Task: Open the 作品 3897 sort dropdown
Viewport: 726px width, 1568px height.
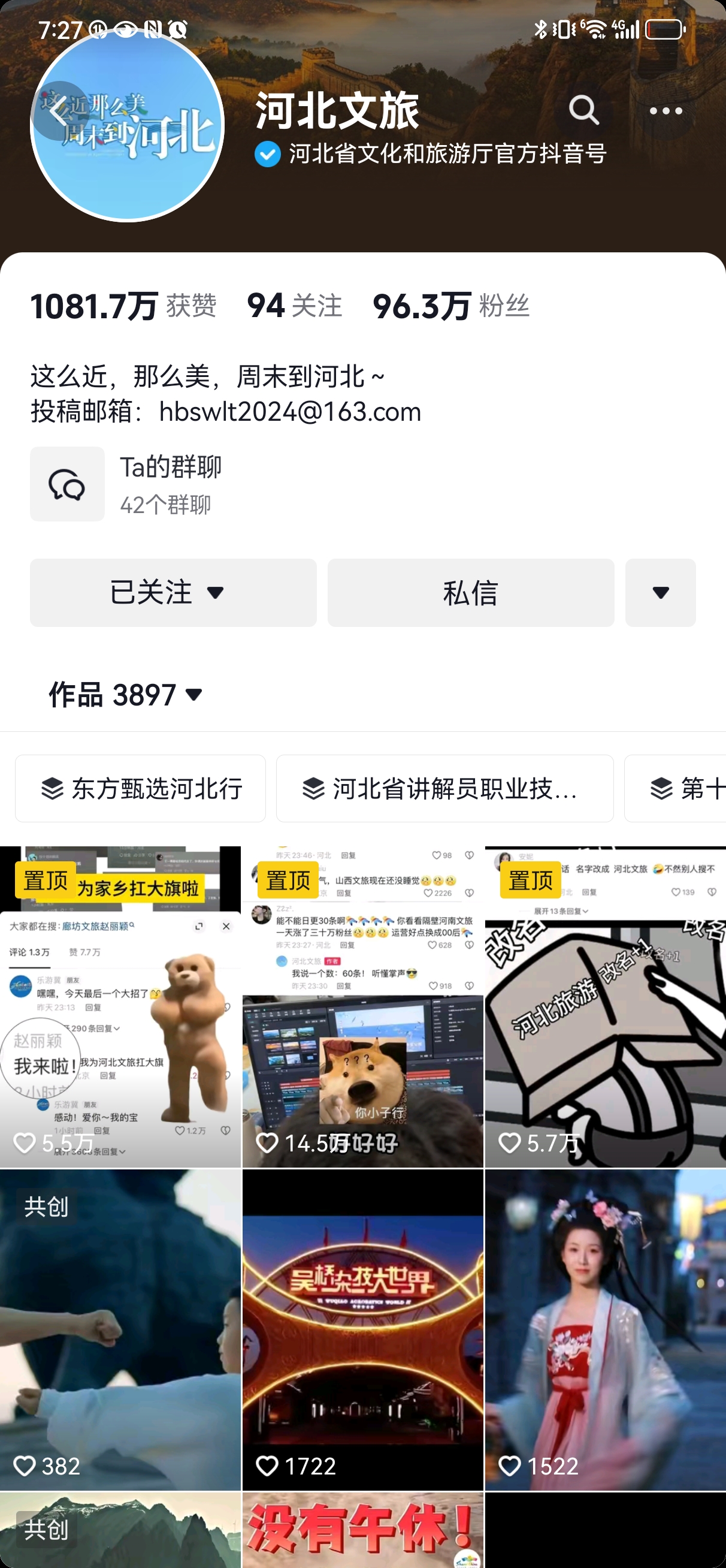Action: [x=125, y=695]
